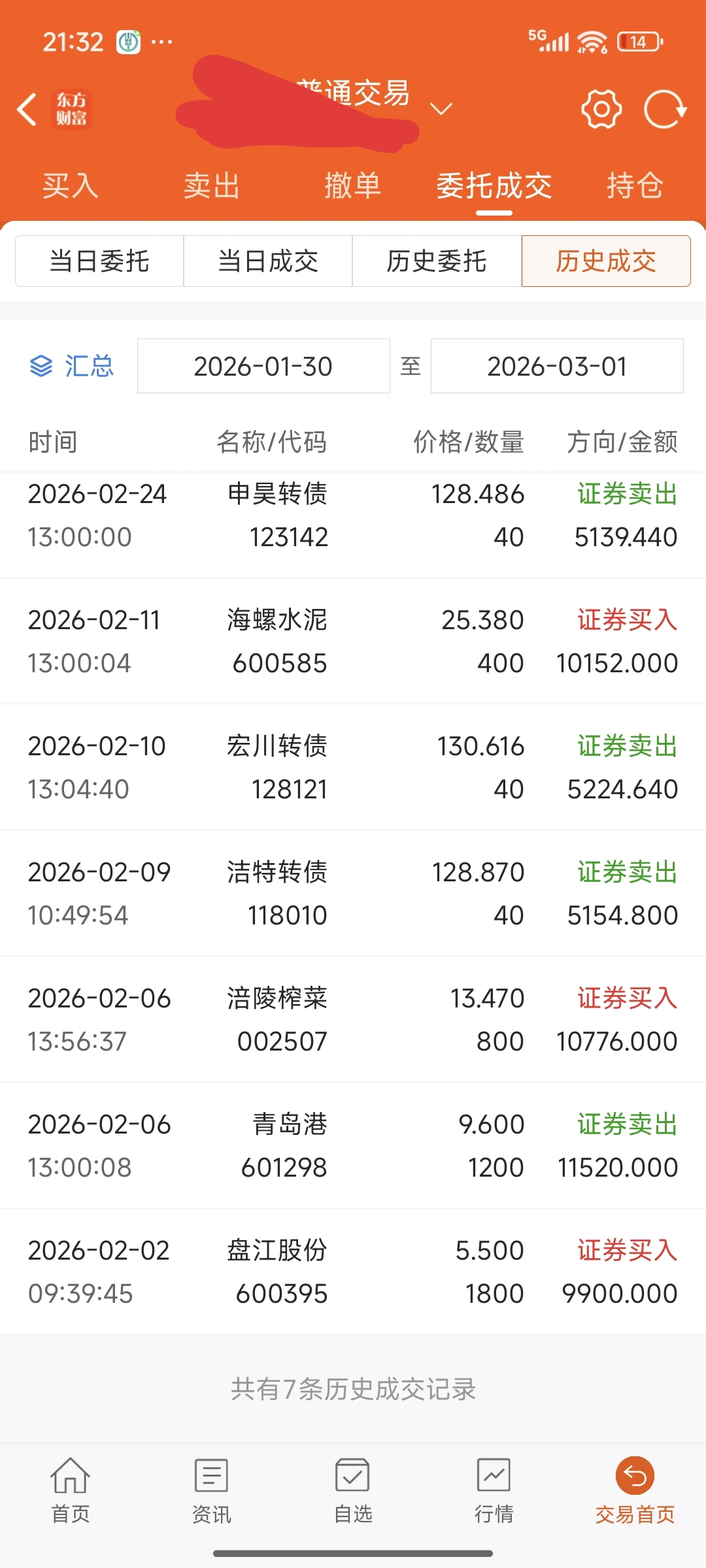Viewport: 706px width, 1568px height.
Task: Go to the 持仓 tab
Action: (635, 186)
